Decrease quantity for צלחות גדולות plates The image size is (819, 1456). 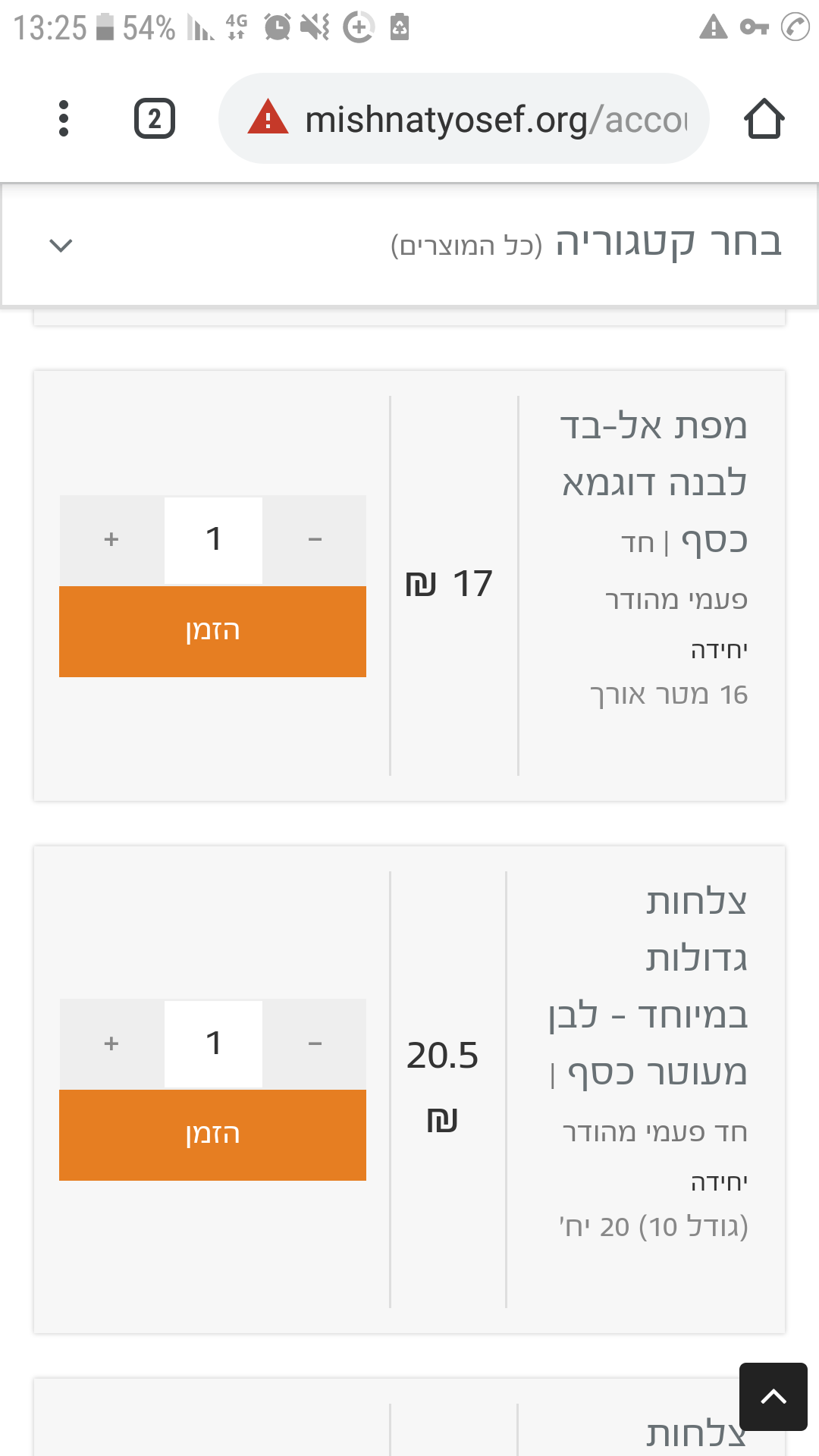coord(315,1043)
